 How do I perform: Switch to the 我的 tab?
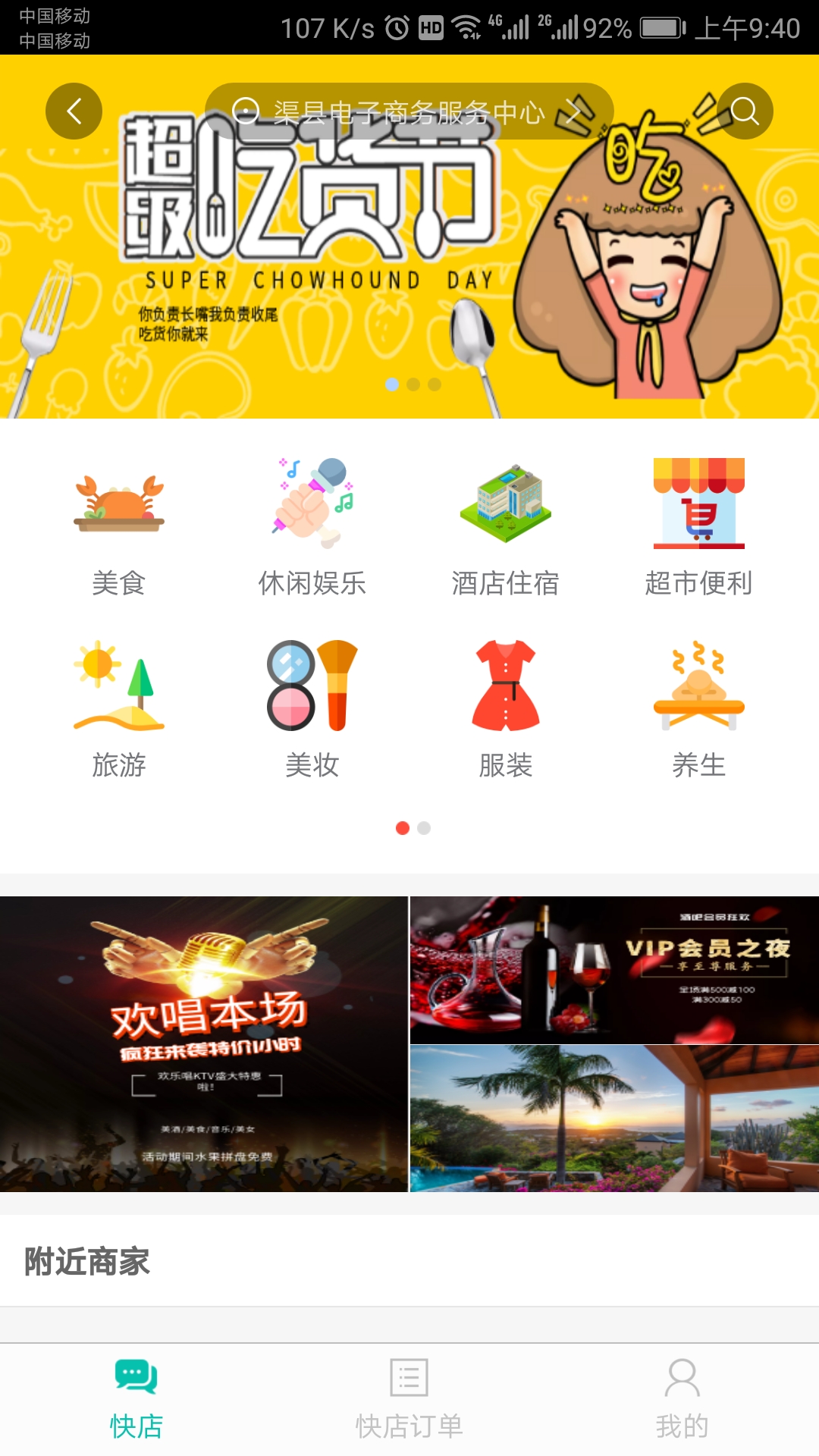tap(682, 1400)
